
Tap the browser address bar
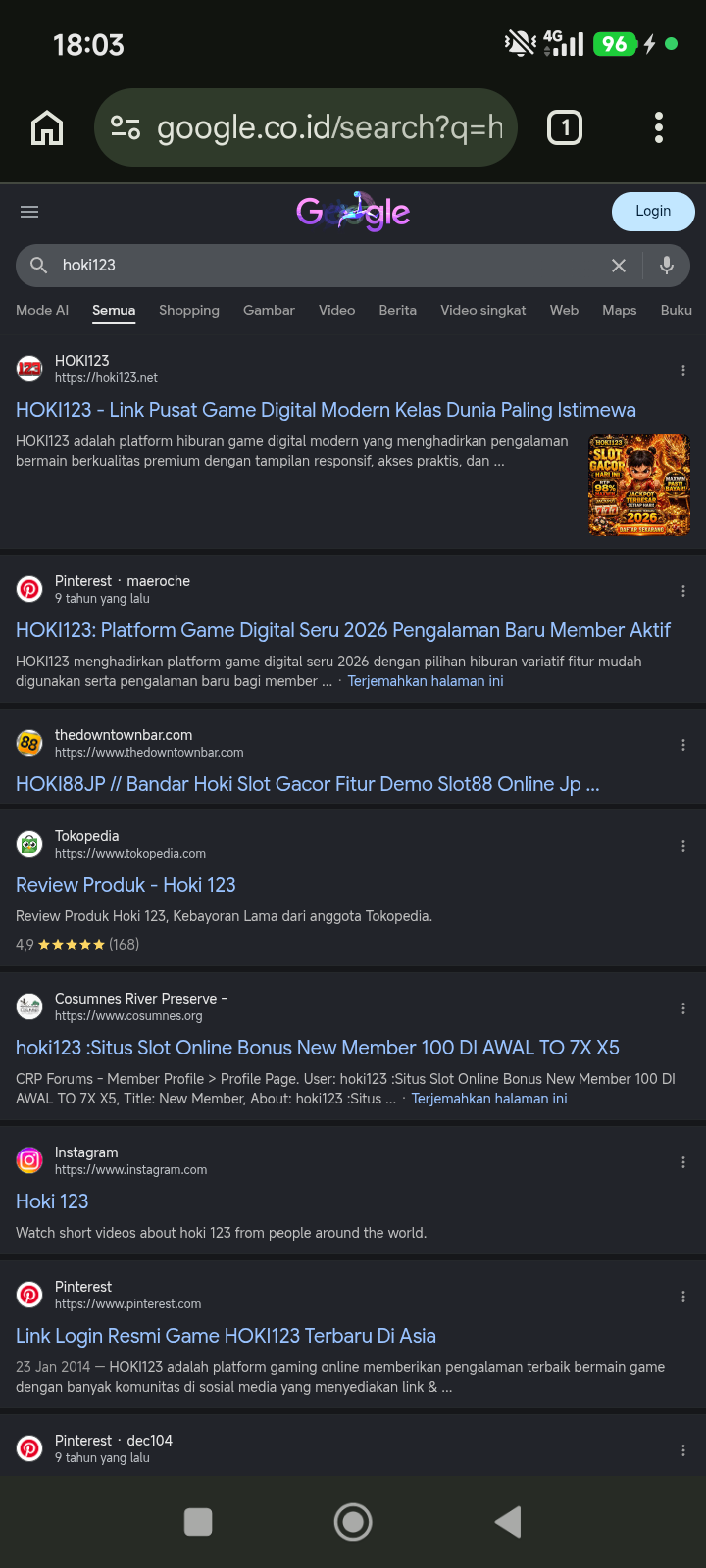pos(306,127)
